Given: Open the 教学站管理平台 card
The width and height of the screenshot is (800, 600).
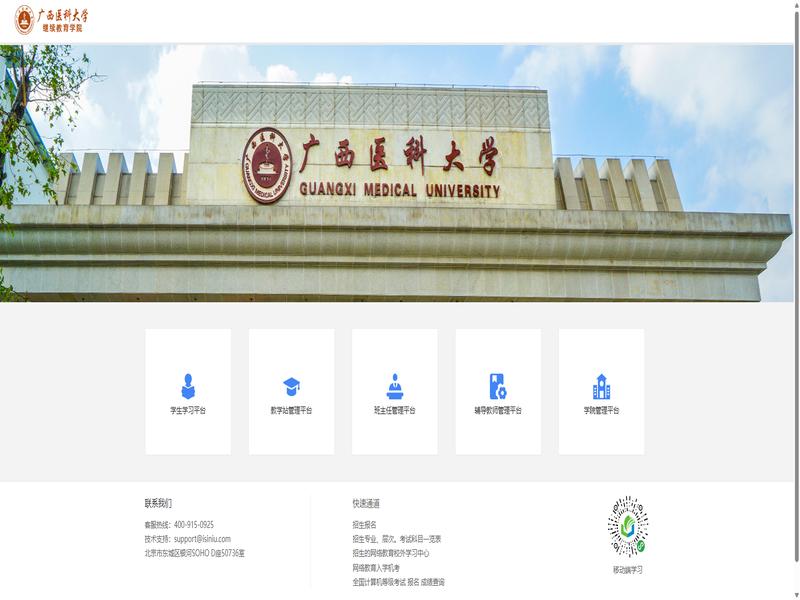Looking at the screenshot, I should pos(291,392).
